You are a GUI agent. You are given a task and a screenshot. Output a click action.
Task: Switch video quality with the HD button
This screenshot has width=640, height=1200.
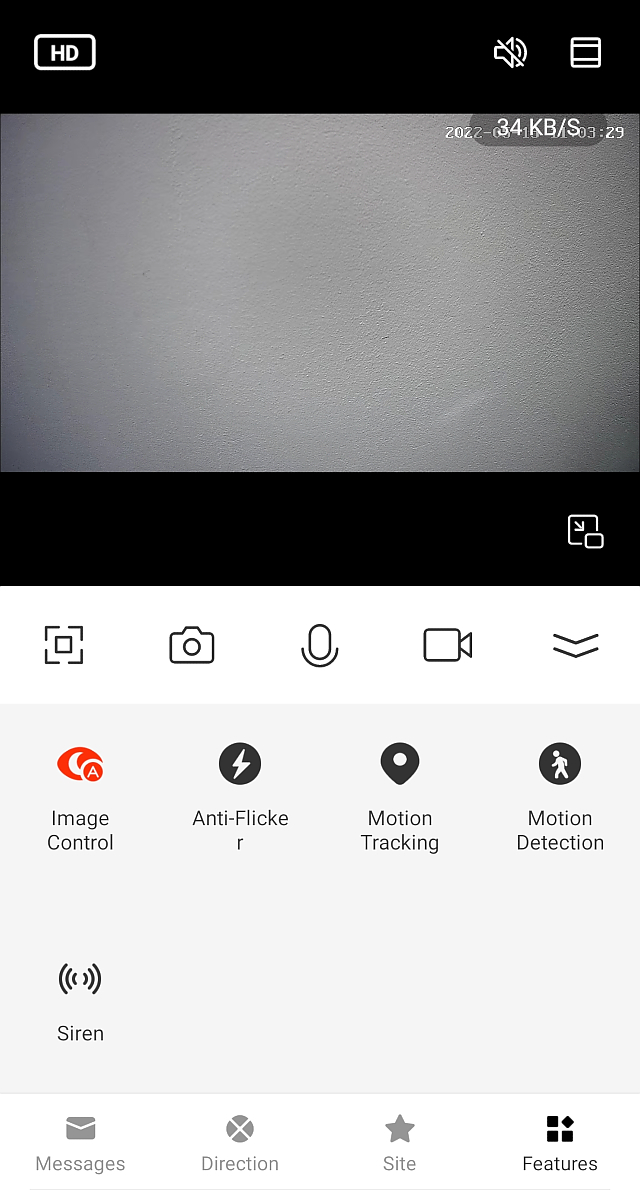[65, 52]
